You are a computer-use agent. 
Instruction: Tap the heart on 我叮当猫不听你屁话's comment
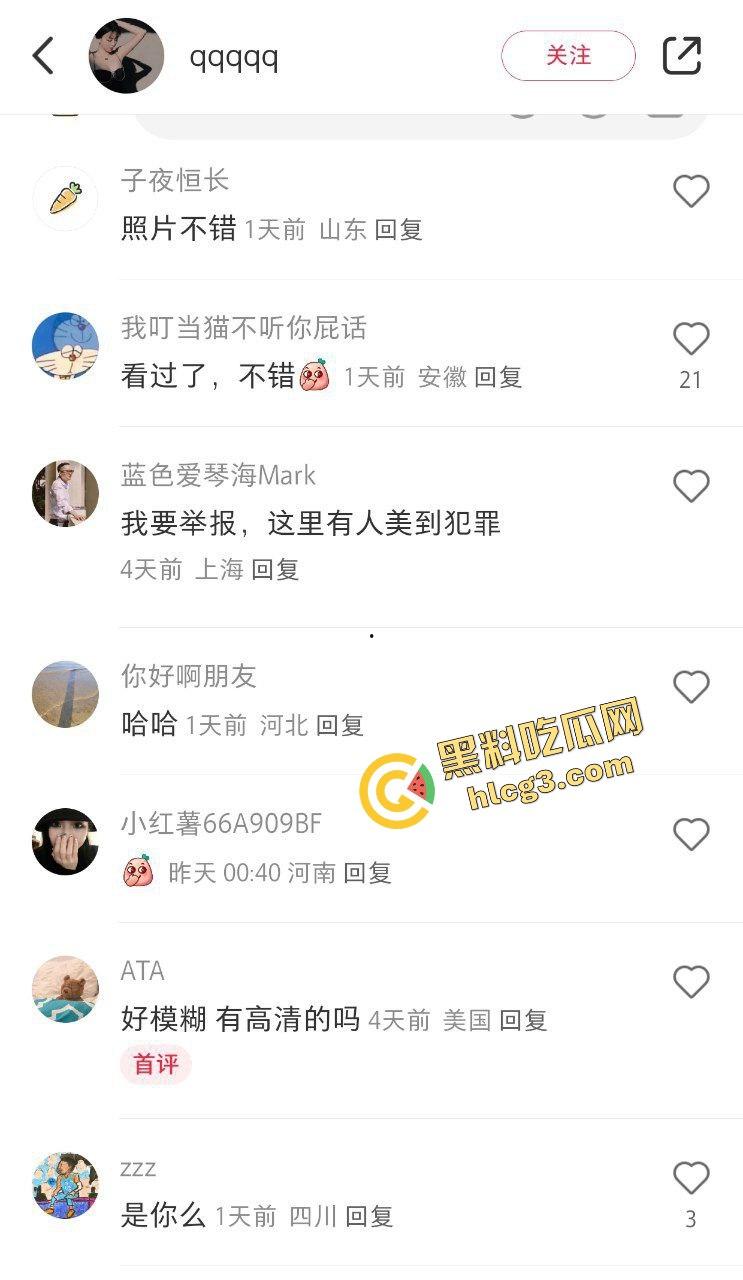pyautogui.click(x=691, y=339)
